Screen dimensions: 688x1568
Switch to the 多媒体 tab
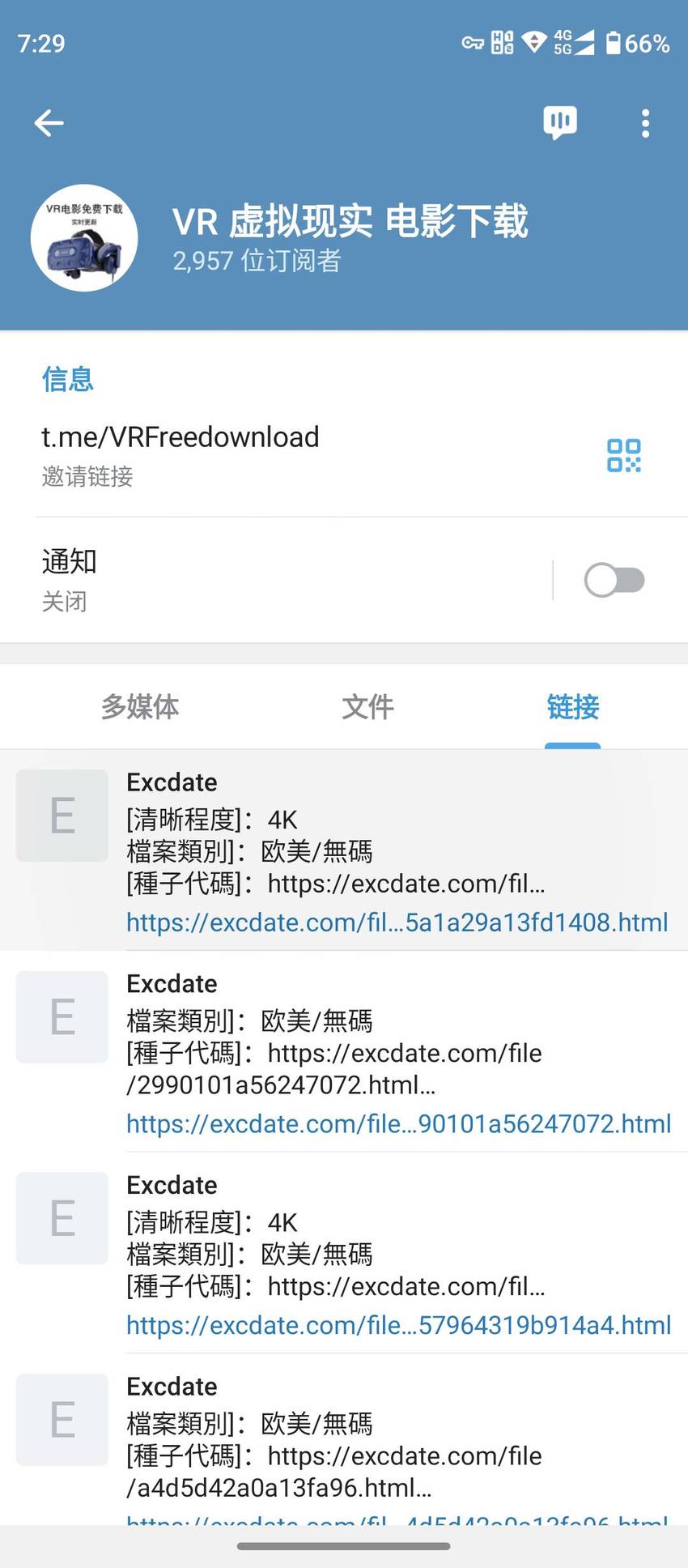pyautogui.click(x=140, y=707)
